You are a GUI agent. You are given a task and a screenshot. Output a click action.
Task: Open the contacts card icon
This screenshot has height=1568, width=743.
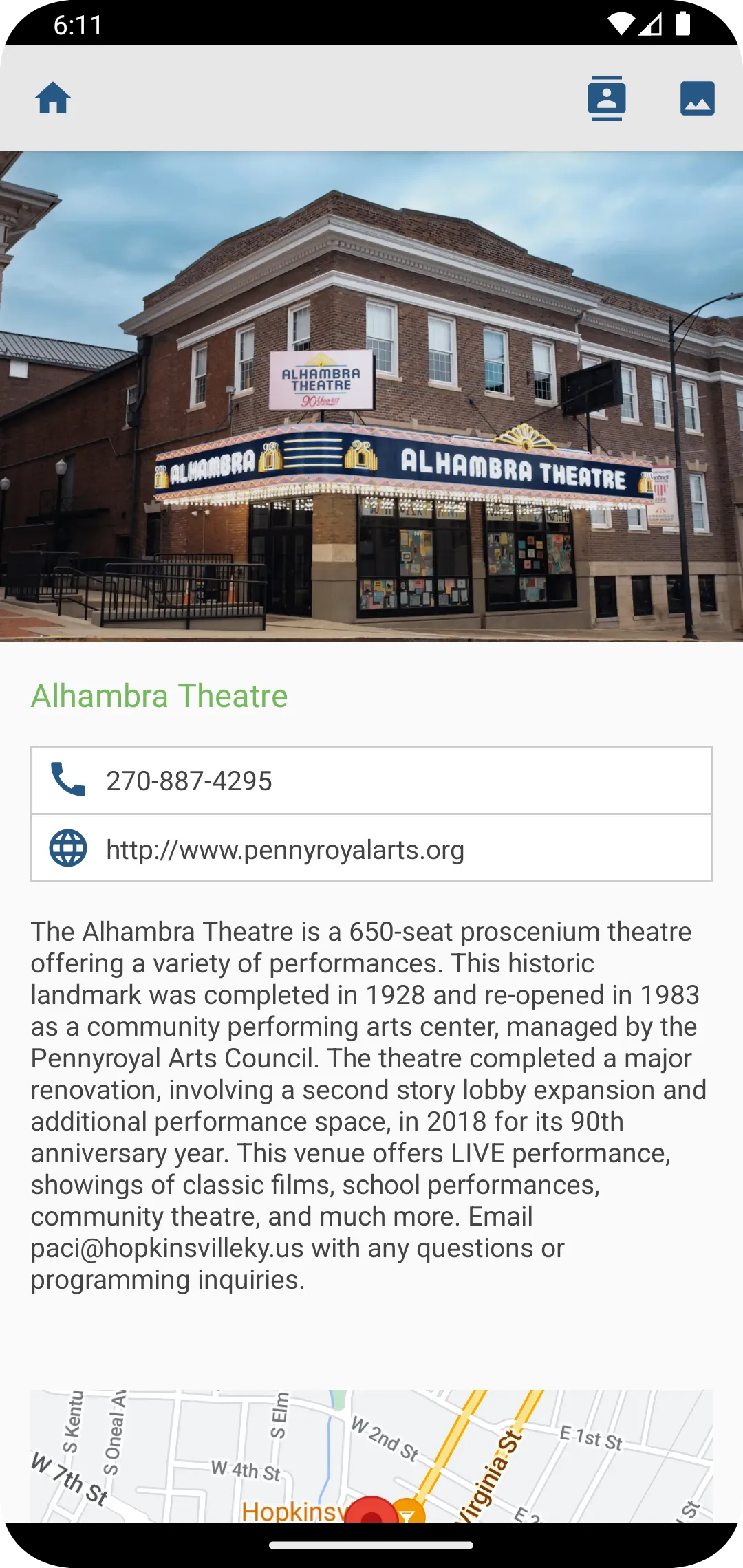[x=606, y=98]
